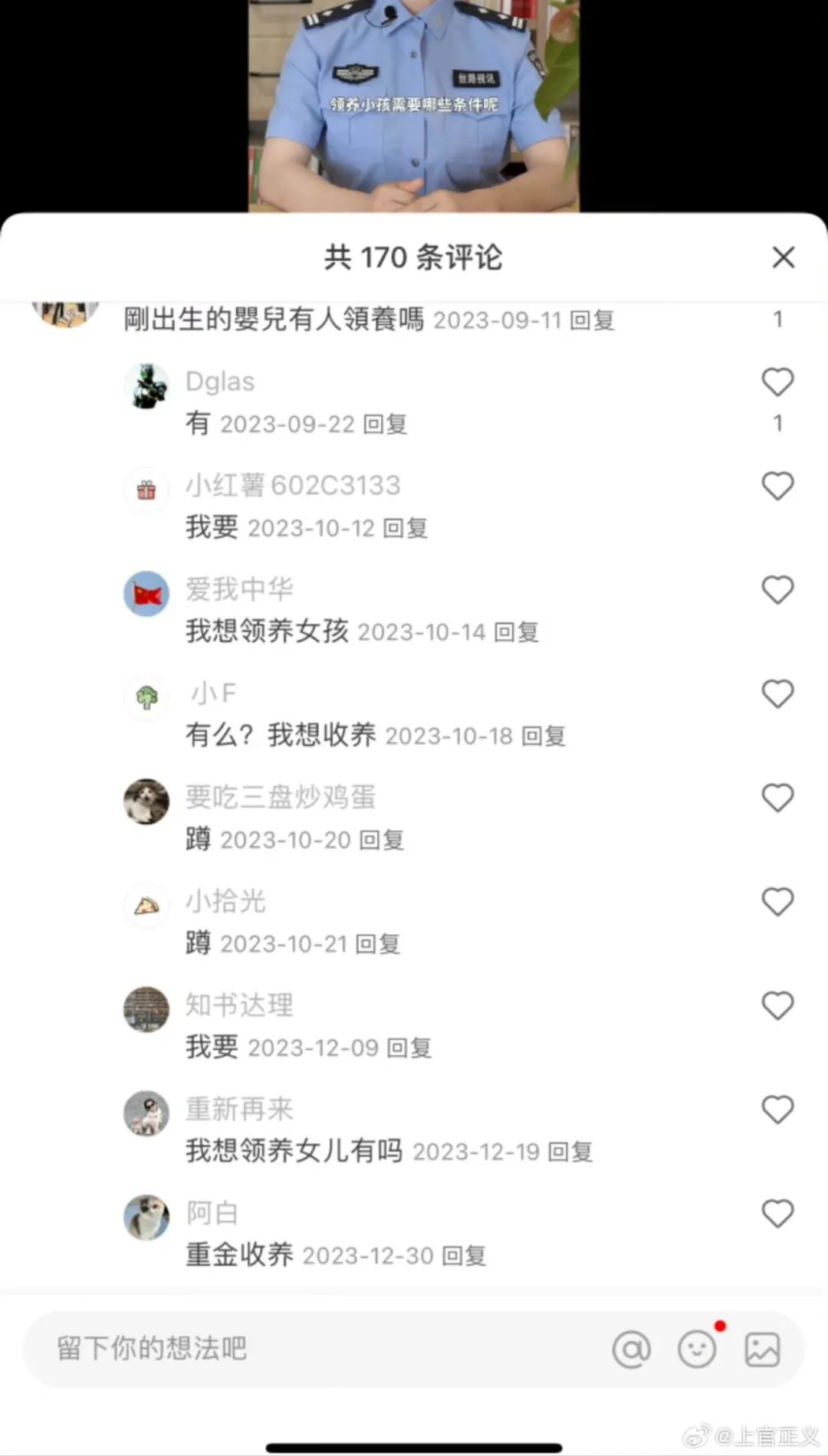Like 要吃三盘炒鸡蛋's comment
828x1456 pixels.
click(777, 799)
